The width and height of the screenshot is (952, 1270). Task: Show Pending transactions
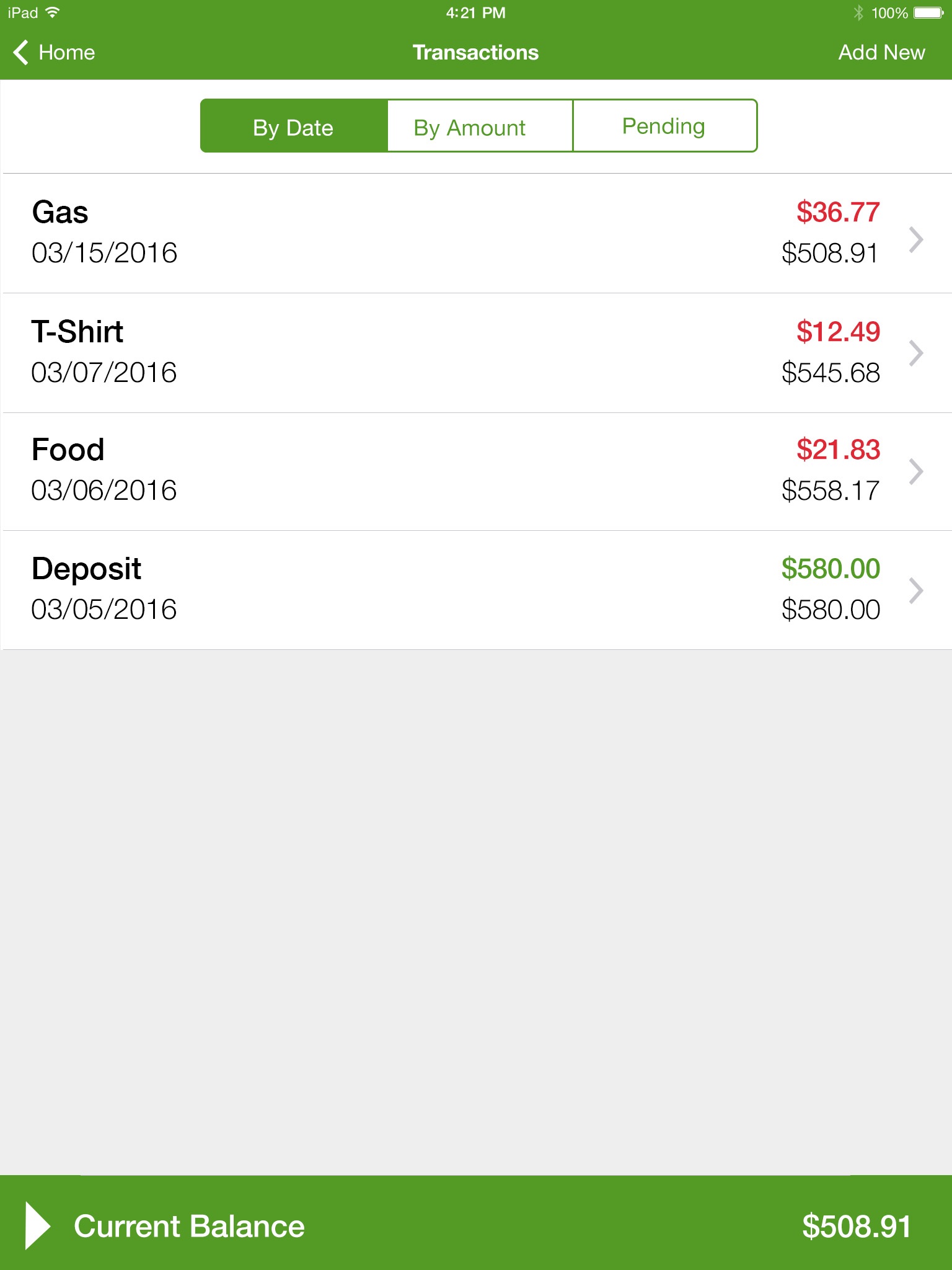tap(664, 127)
